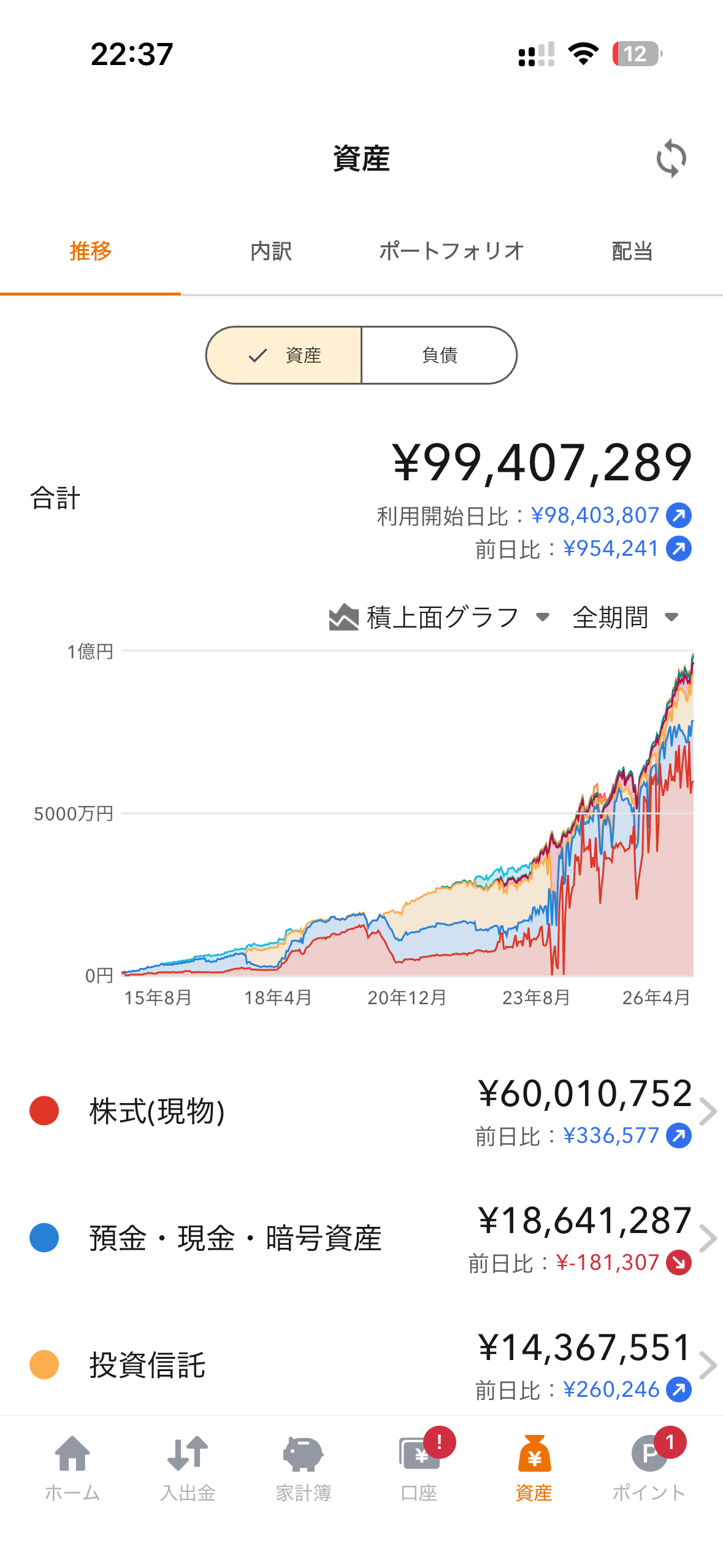Open the 積上面グラフ chart type dropdown
Screen dimensions: 723x1568
(x=439, y=617)
